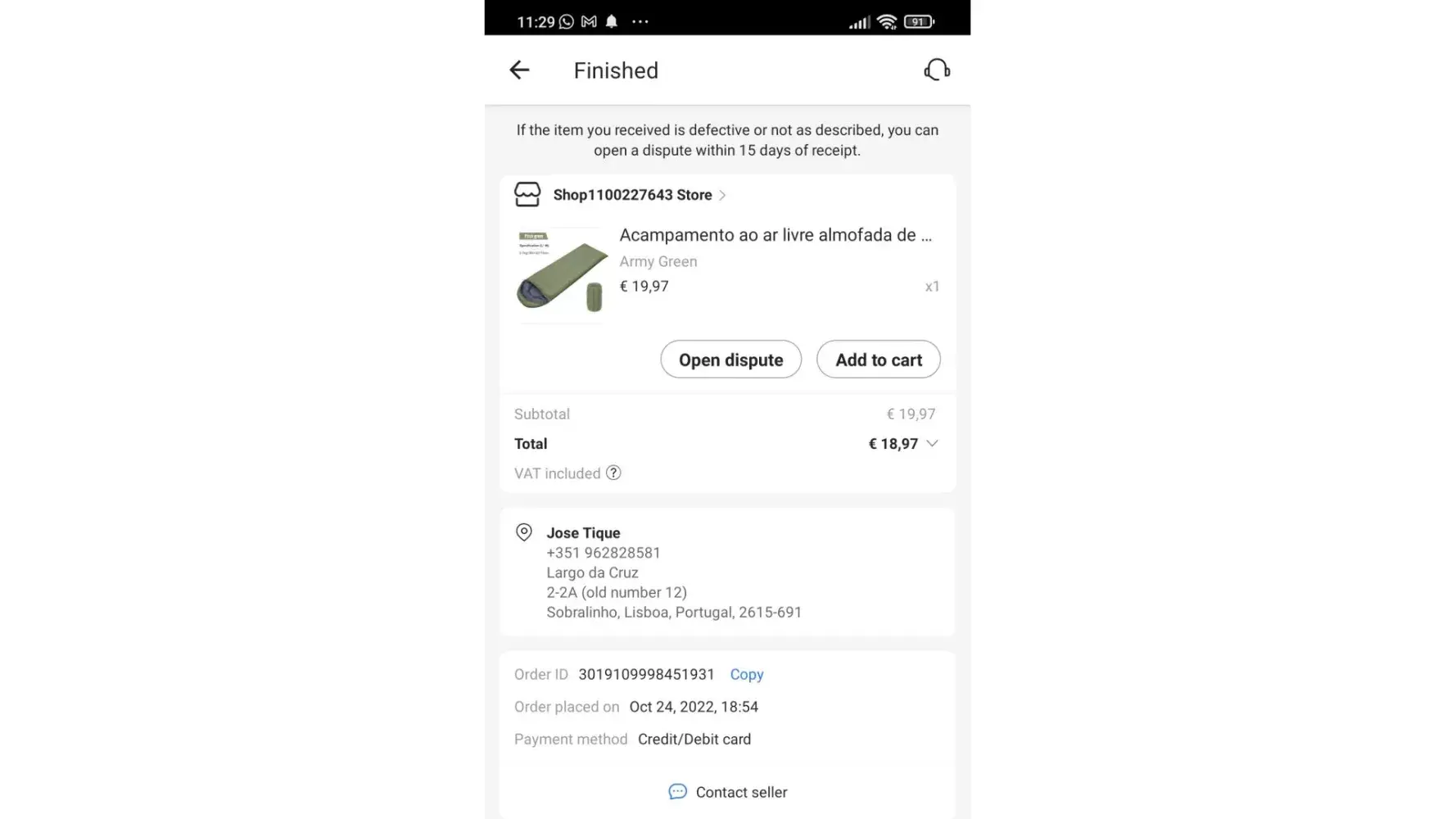Tap the Open dispute button
Viewport: 1456px width, 819px height.
click(730, 360)
